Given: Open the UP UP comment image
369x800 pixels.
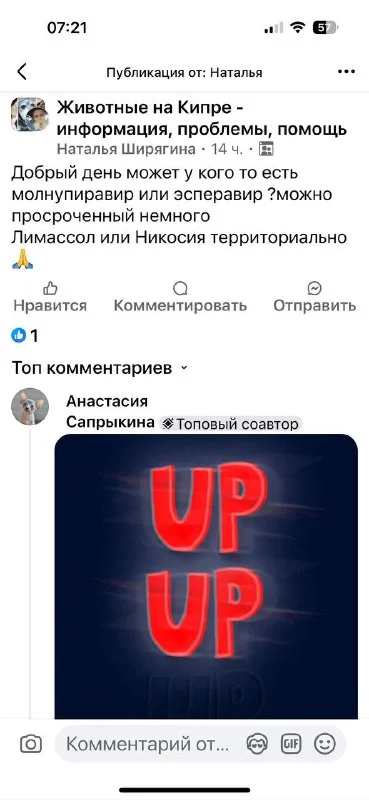Looking at the screenshot, I should [x=206, y=576].
